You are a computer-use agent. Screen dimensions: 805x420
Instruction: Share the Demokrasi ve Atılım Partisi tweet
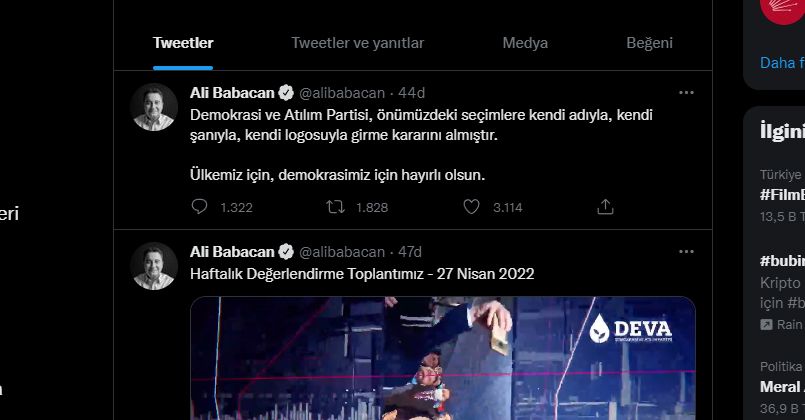[x=605, y=207]
